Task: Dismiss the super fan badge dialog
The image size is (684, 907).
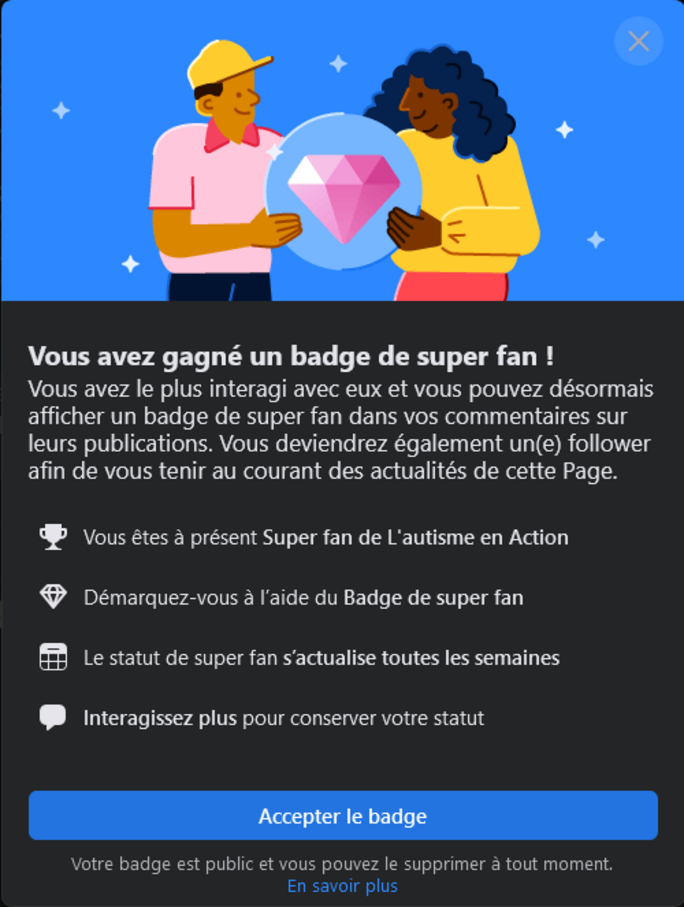Action: click(x=638, y=41)
